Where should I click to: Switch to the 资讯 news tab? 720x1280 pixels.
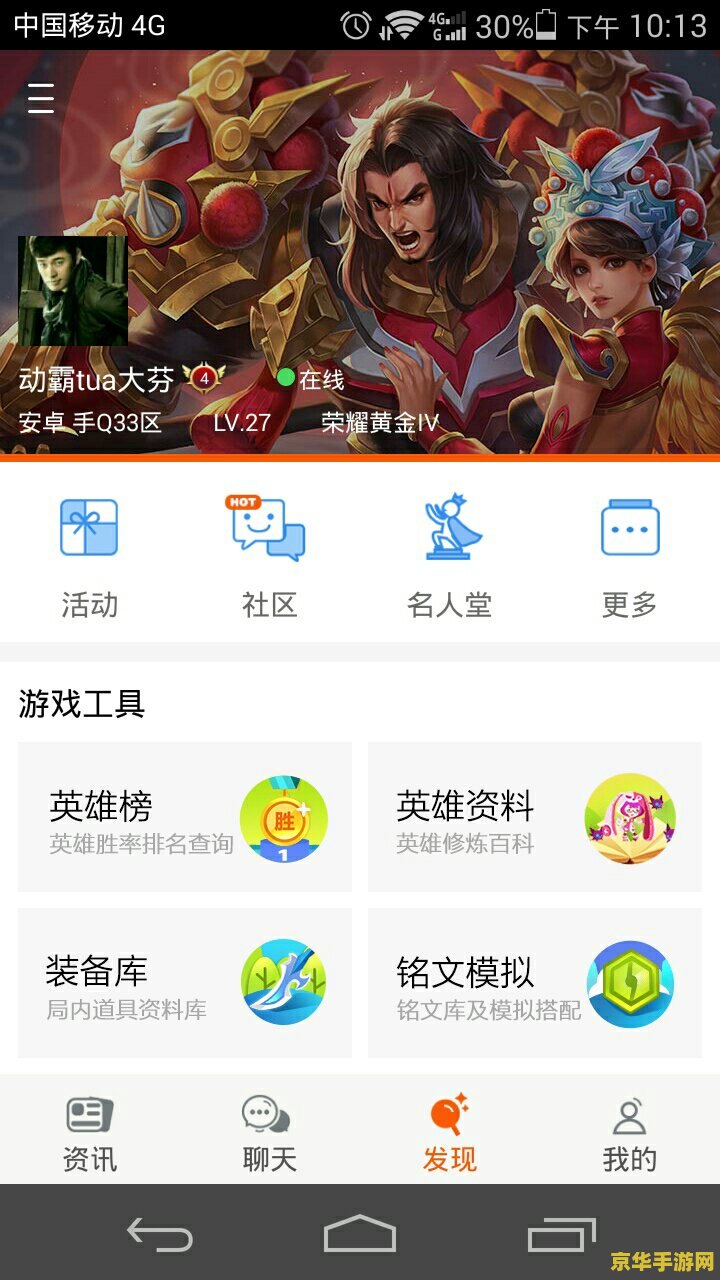[x=90, y=1130]
